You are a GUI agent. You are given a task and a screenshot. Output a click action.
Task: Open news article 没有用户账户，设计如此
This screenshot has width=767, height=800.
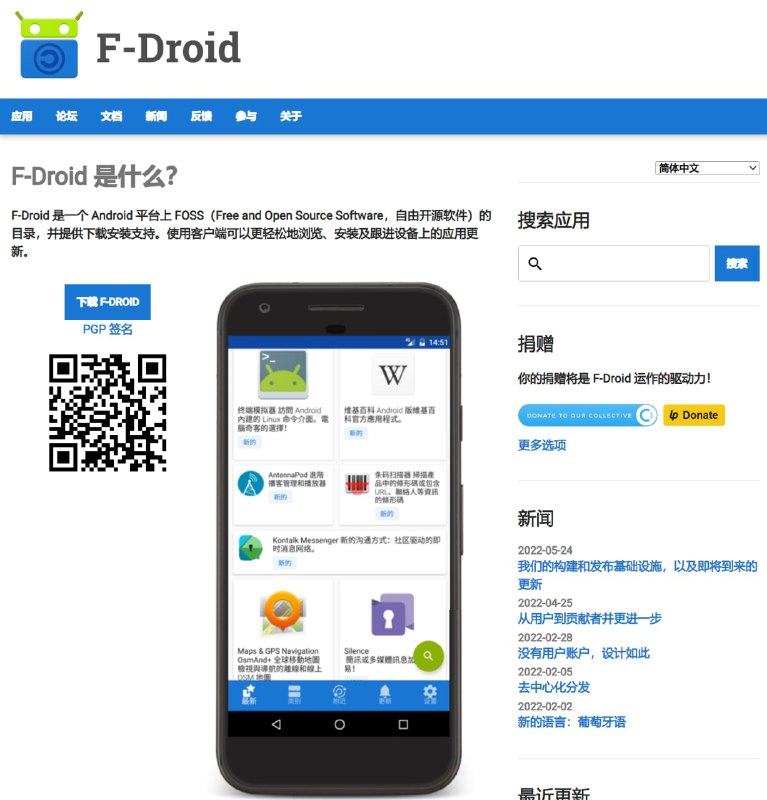click(583, 653)
